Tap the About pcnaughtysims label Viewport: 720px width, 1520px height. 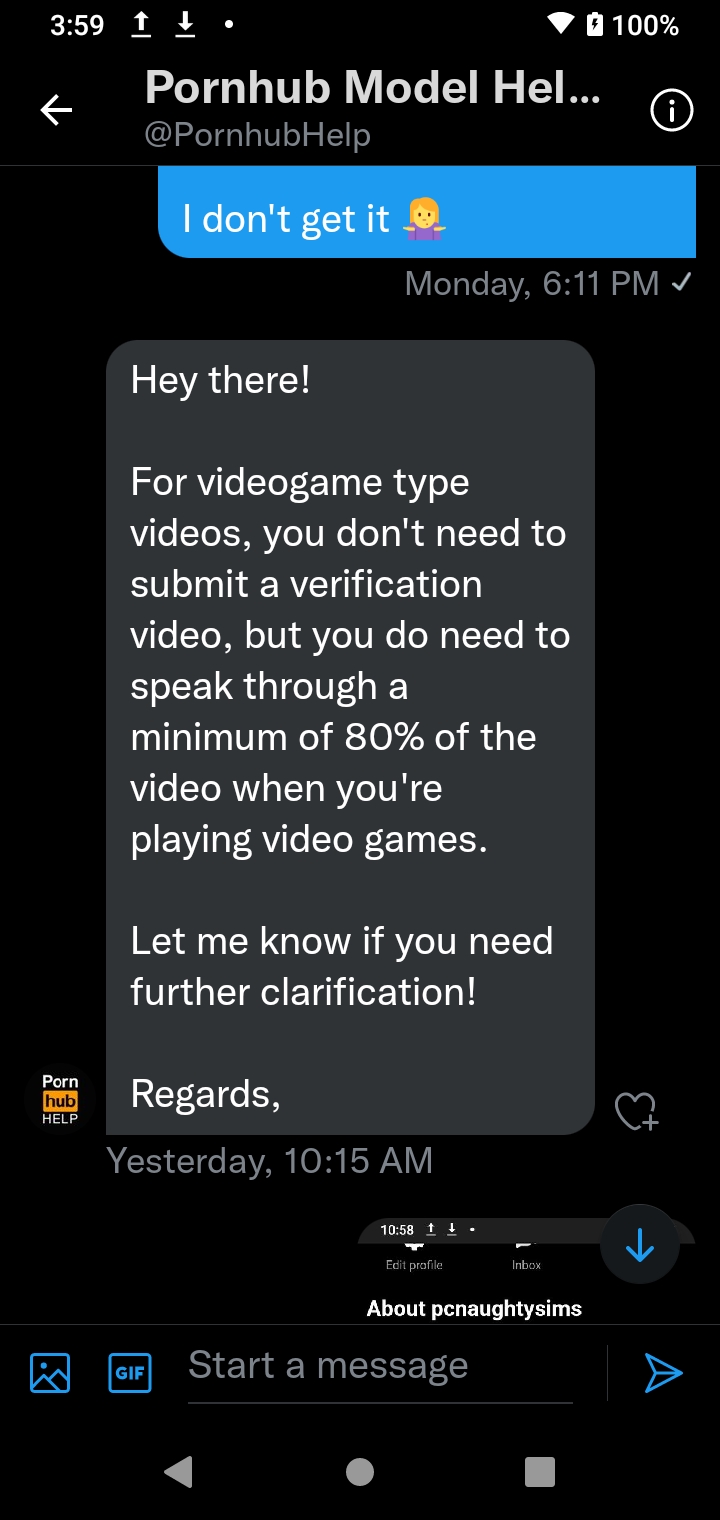473,1308
